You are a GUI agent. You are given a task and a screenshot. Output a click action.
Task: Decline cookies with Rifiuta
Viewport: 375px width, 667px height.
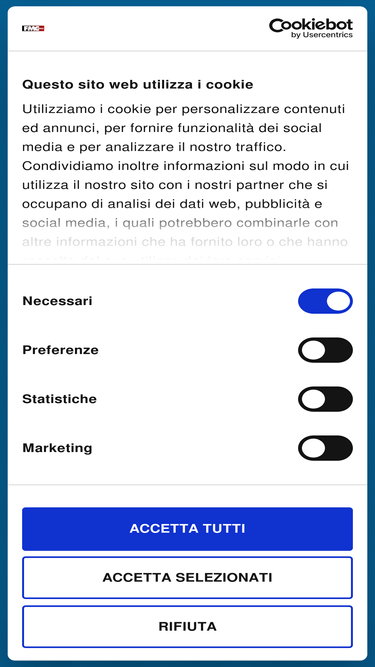[x=188, y=627]
